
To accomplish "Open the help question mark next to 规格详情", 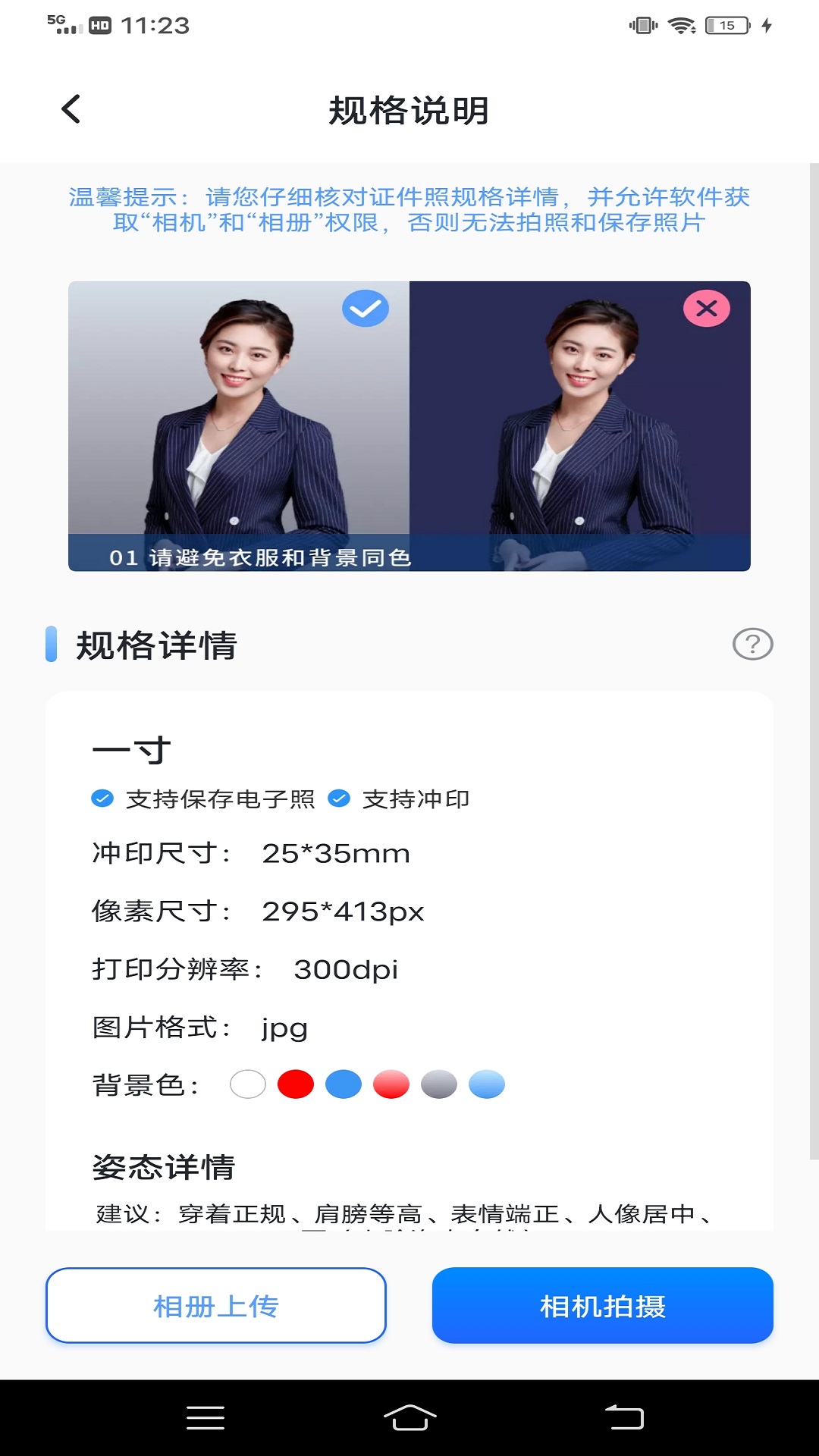I will click(x=752, y=645).
